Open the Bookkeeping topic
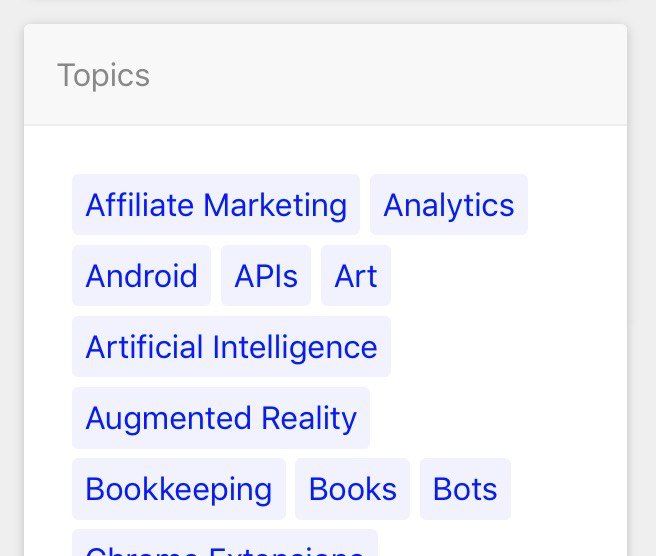 [x=179, y=489]
